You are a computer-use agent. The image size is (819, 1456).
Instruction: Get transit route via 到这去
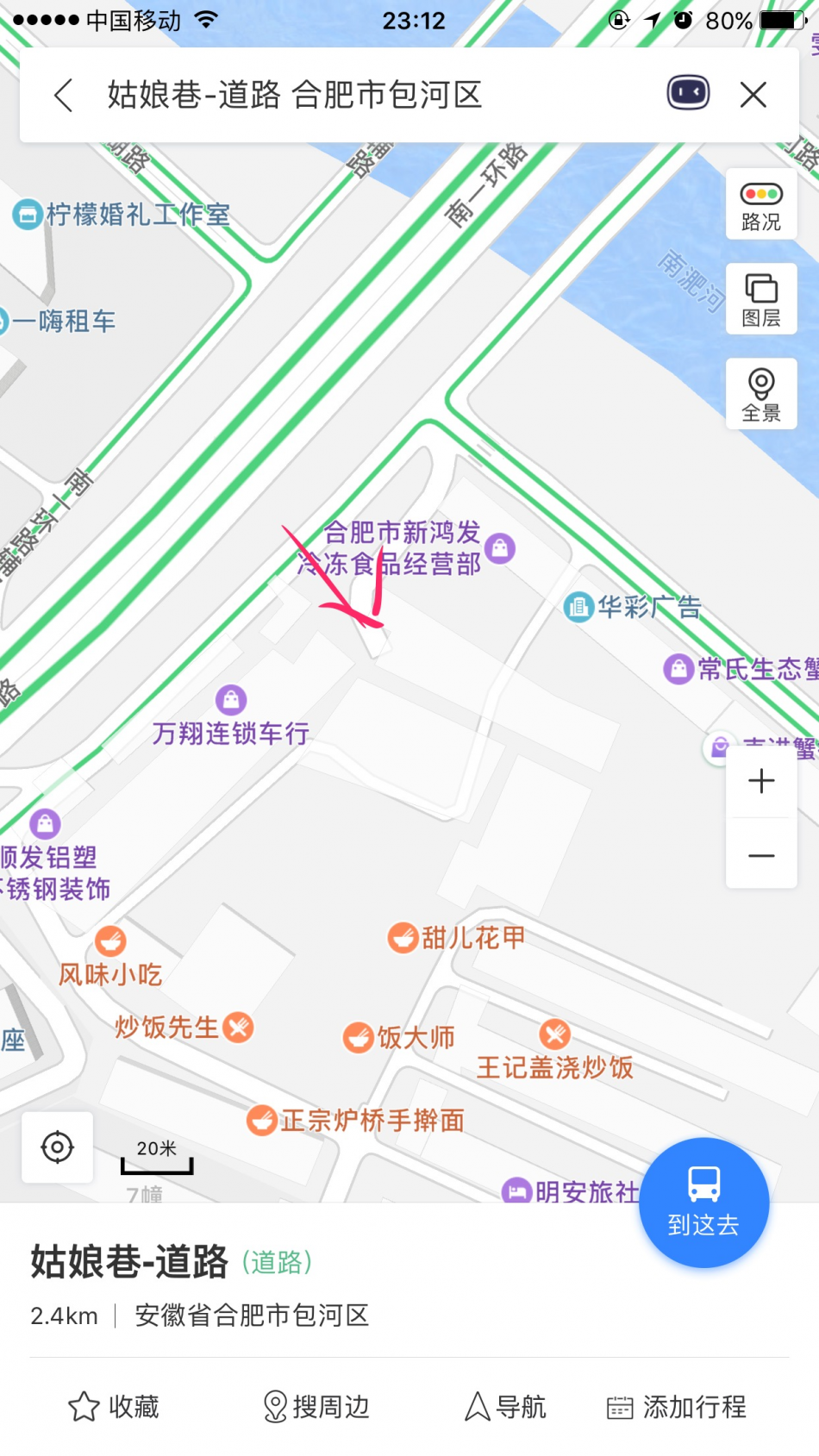click(703, 1203)
